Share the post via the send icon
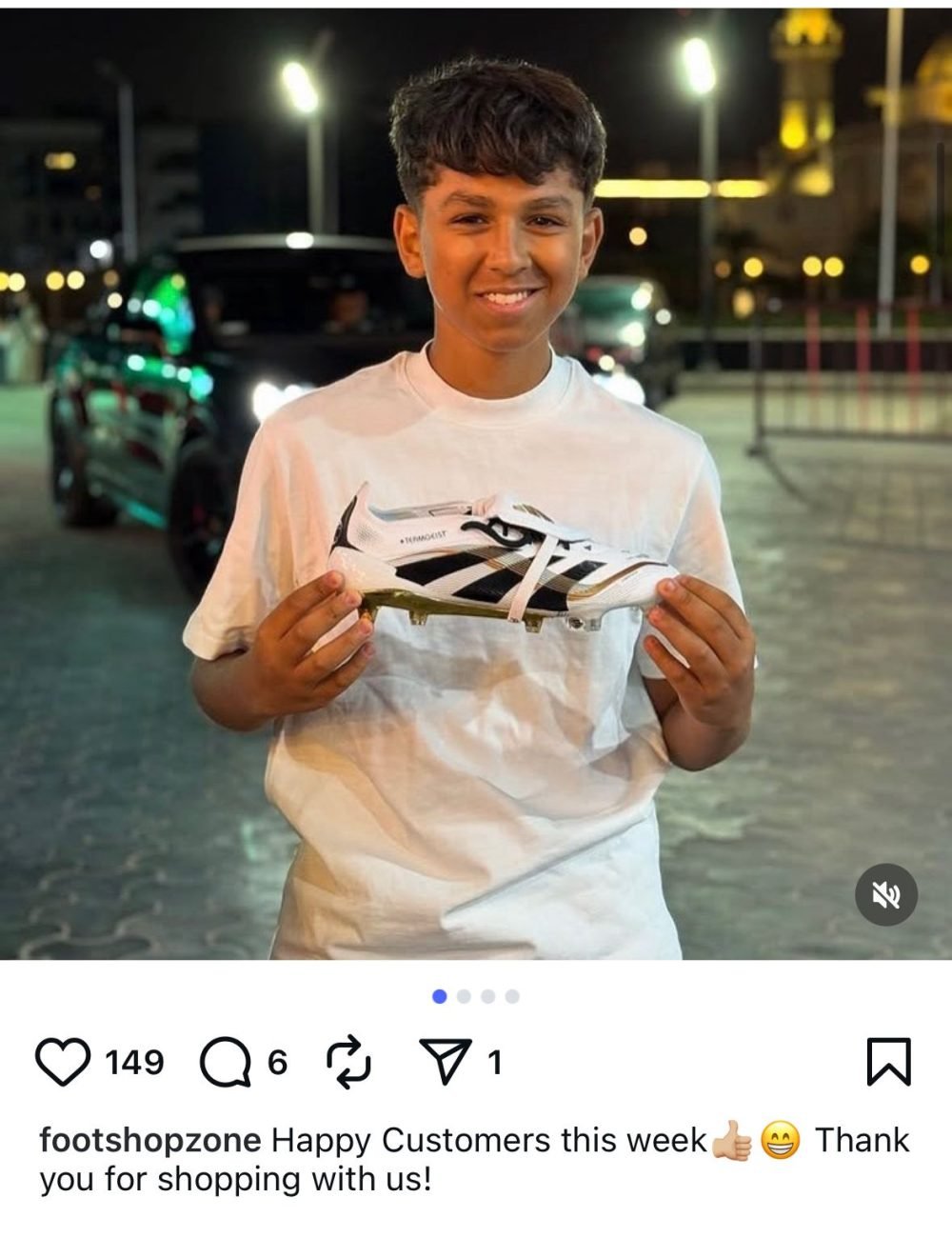Viewport: 952px width, 1238px height. click(x=446, y=1062)
